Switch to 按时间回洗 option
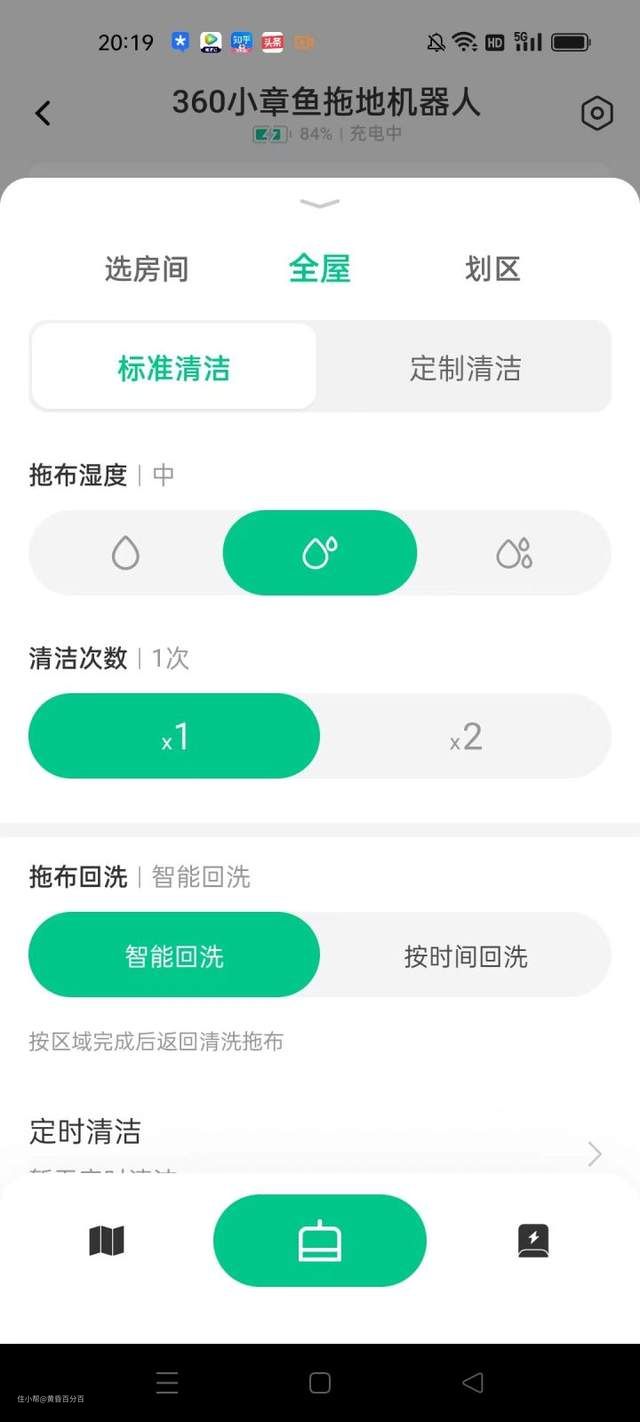The image size is (640, 1422). point(465,955)
